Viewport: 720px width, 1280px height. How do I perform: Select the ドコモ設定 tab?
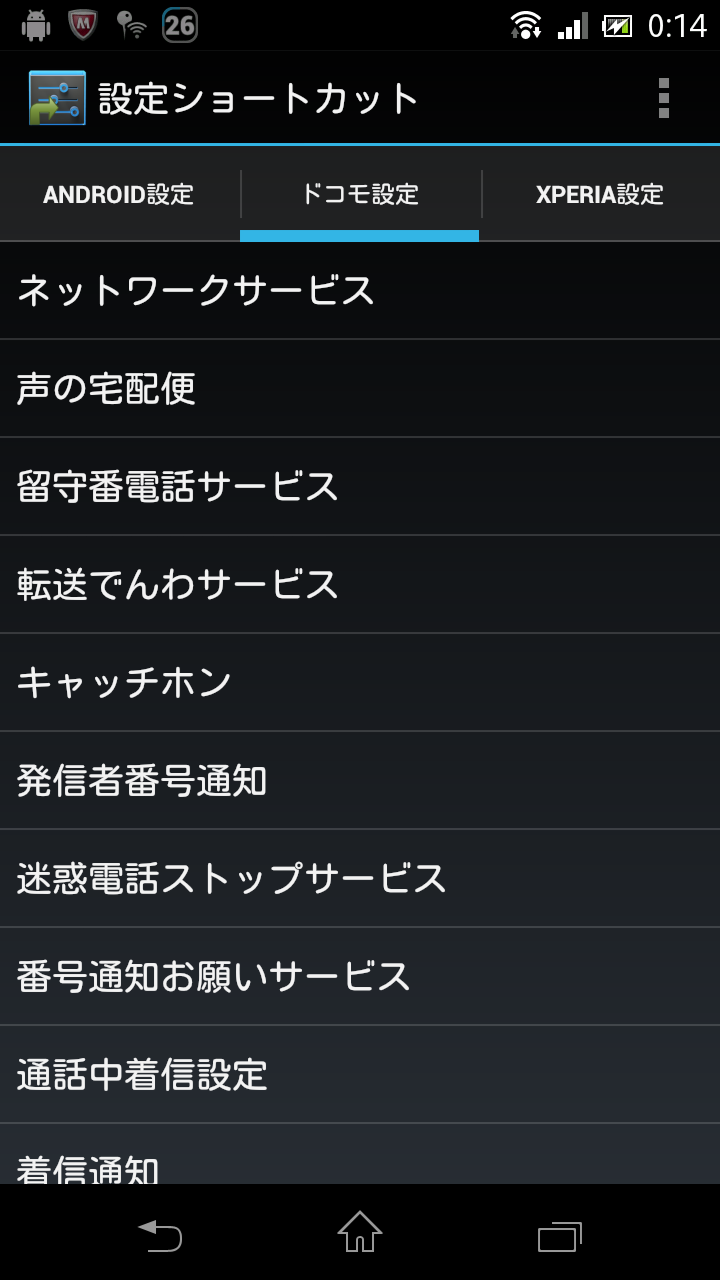[360, 194]
